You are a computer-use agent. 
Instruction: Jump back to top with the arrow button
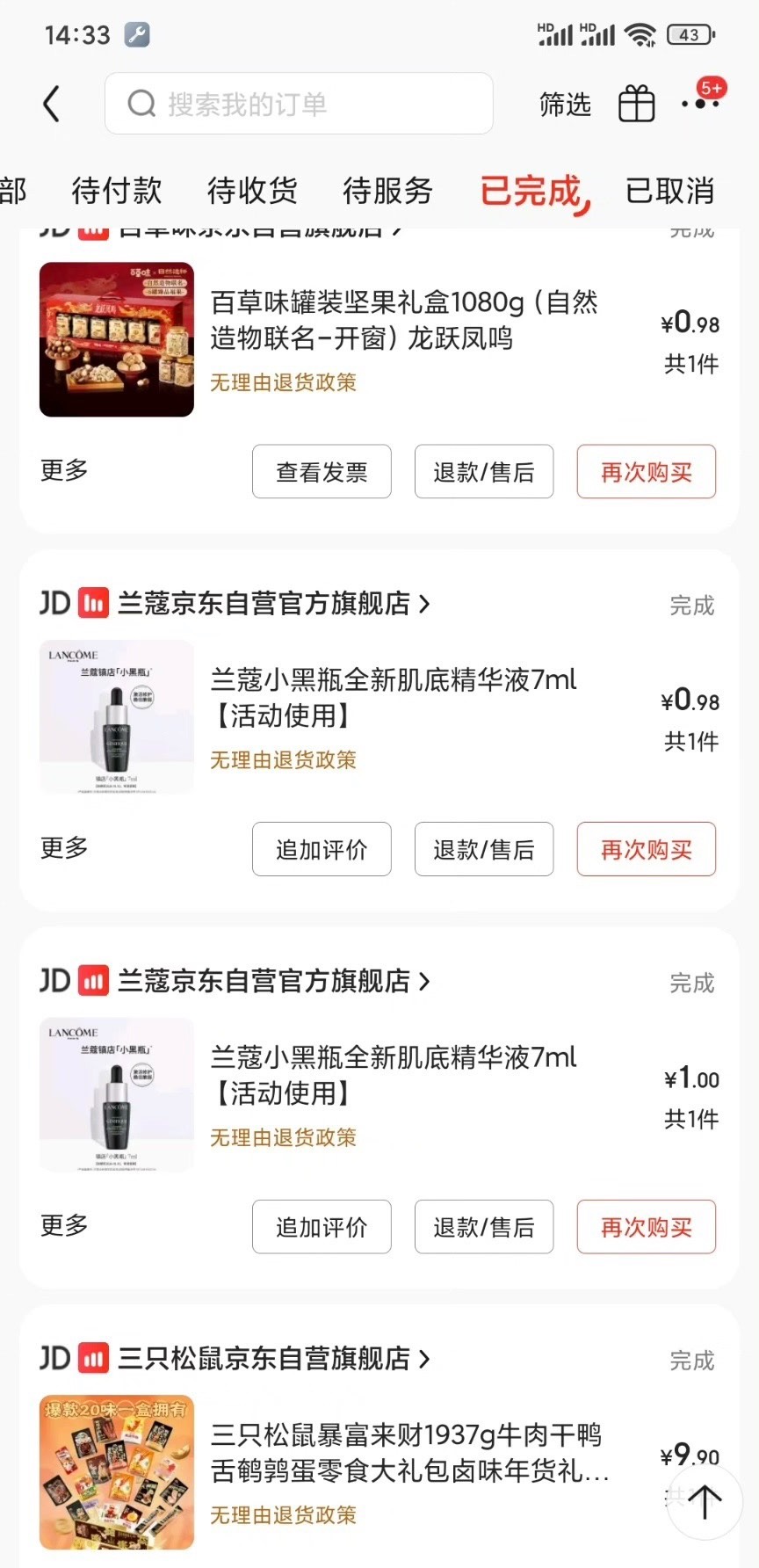point(705,1501)
